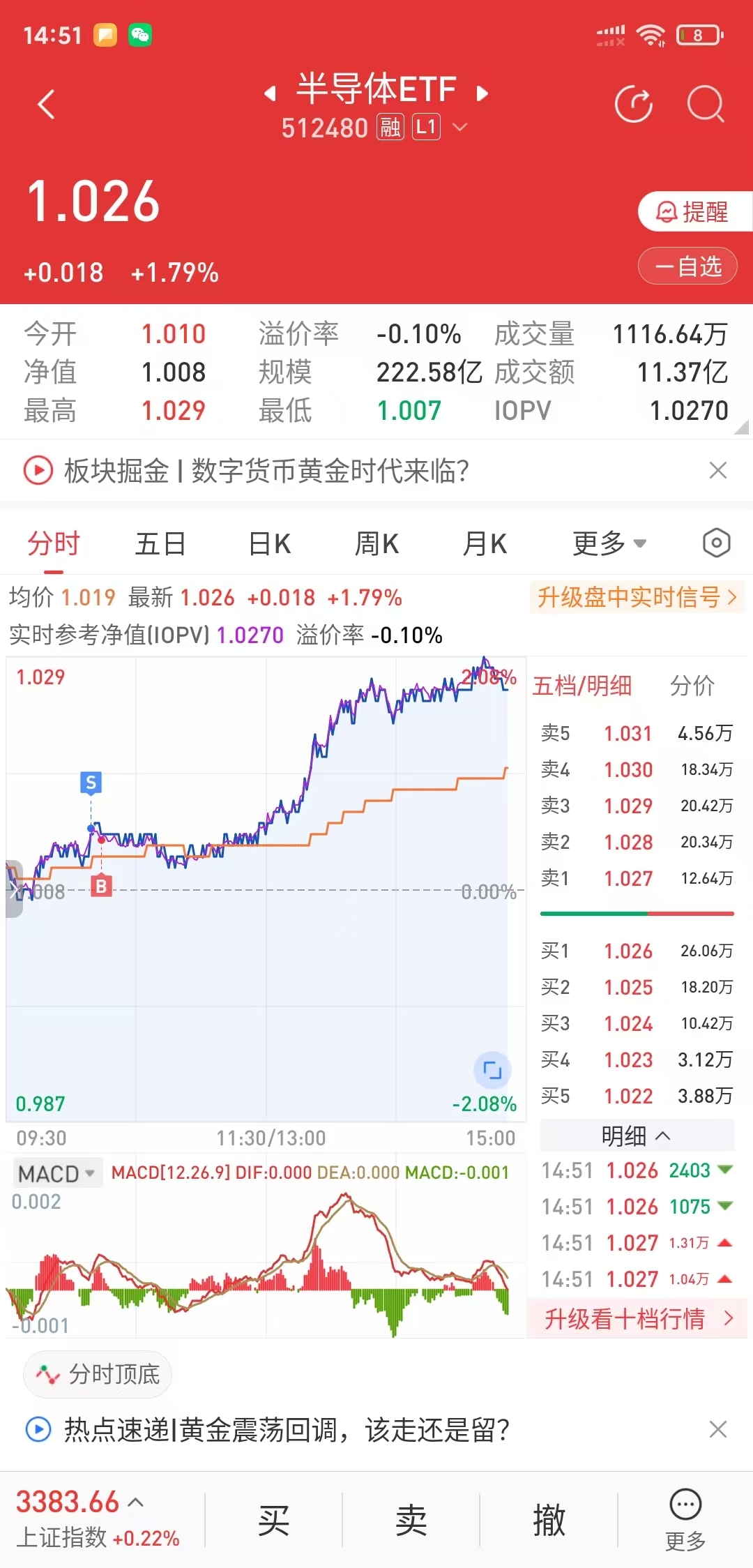
Task: Open search from the top bar
Action: click(x=706, y=103)
